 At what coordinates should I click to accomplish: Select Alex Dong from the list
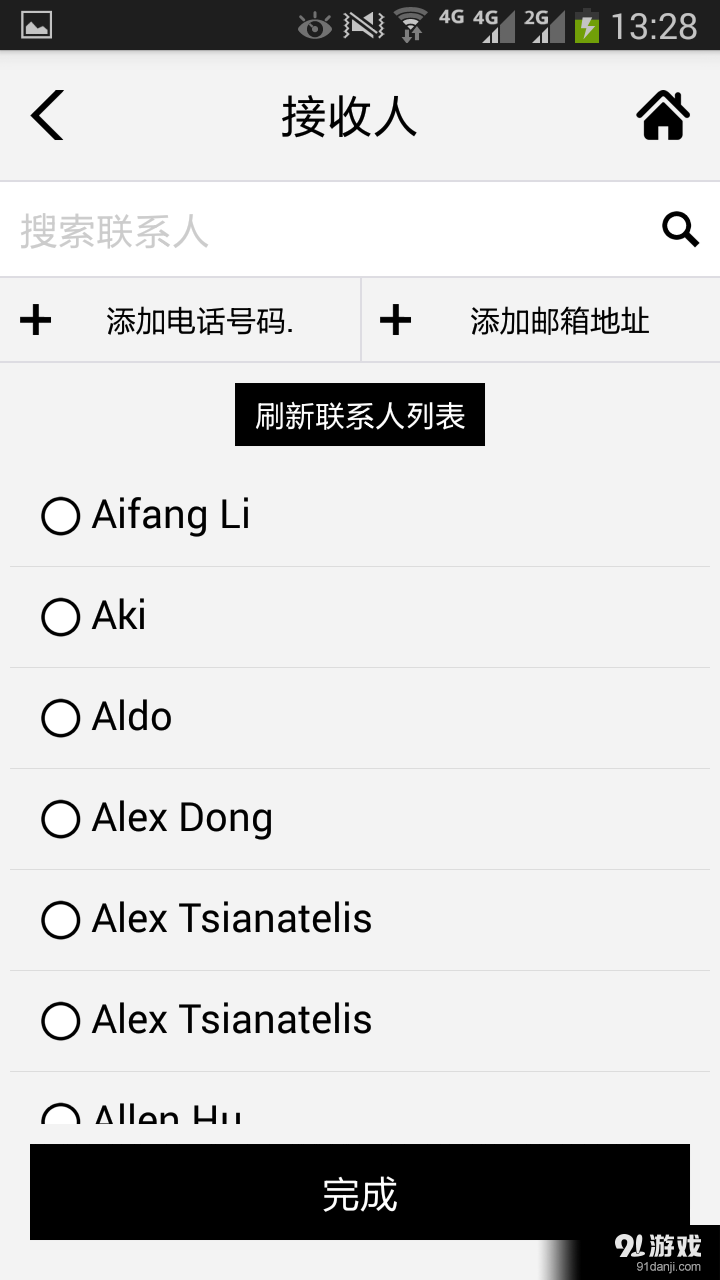tap(60, 819)
